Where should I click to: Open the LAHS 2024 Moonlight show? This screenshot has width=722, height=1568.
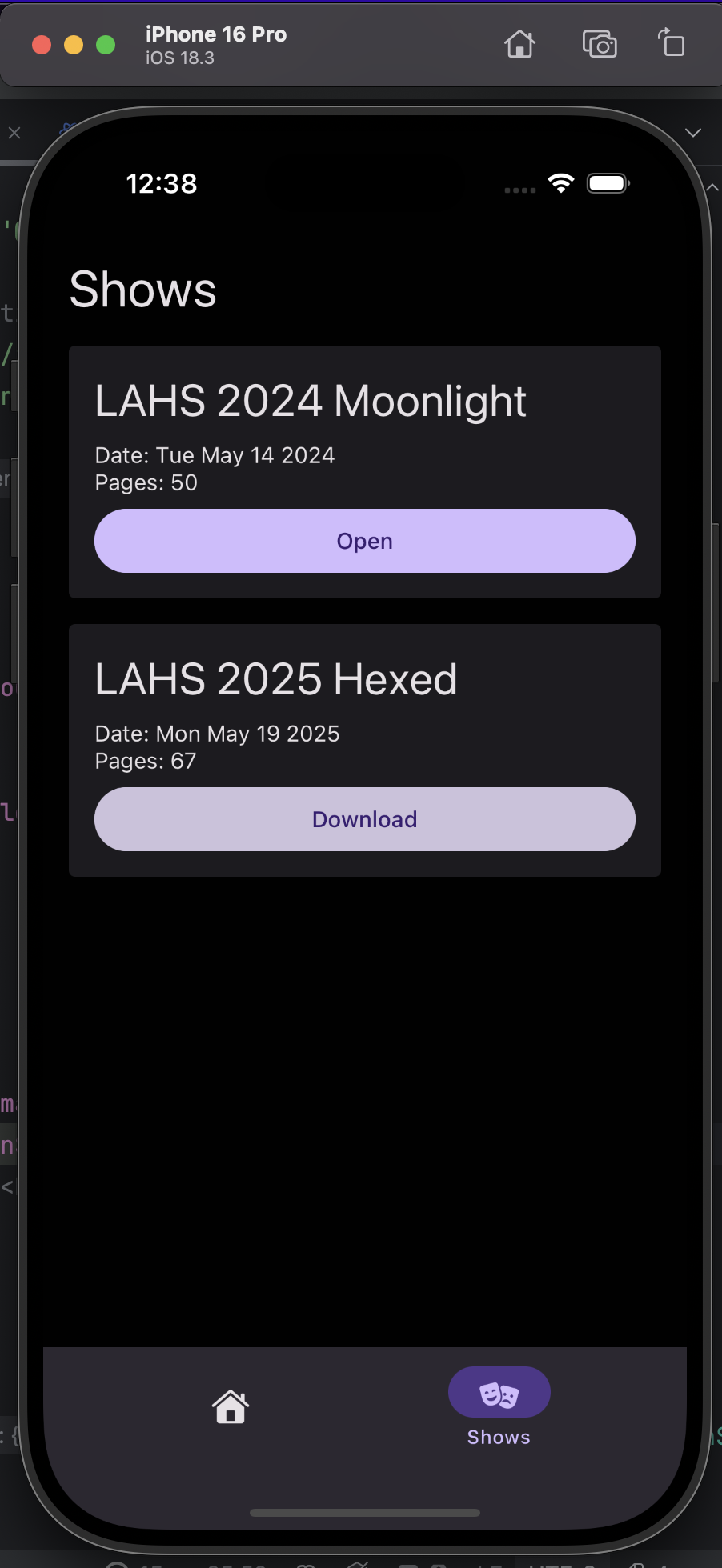click(364, 541)
